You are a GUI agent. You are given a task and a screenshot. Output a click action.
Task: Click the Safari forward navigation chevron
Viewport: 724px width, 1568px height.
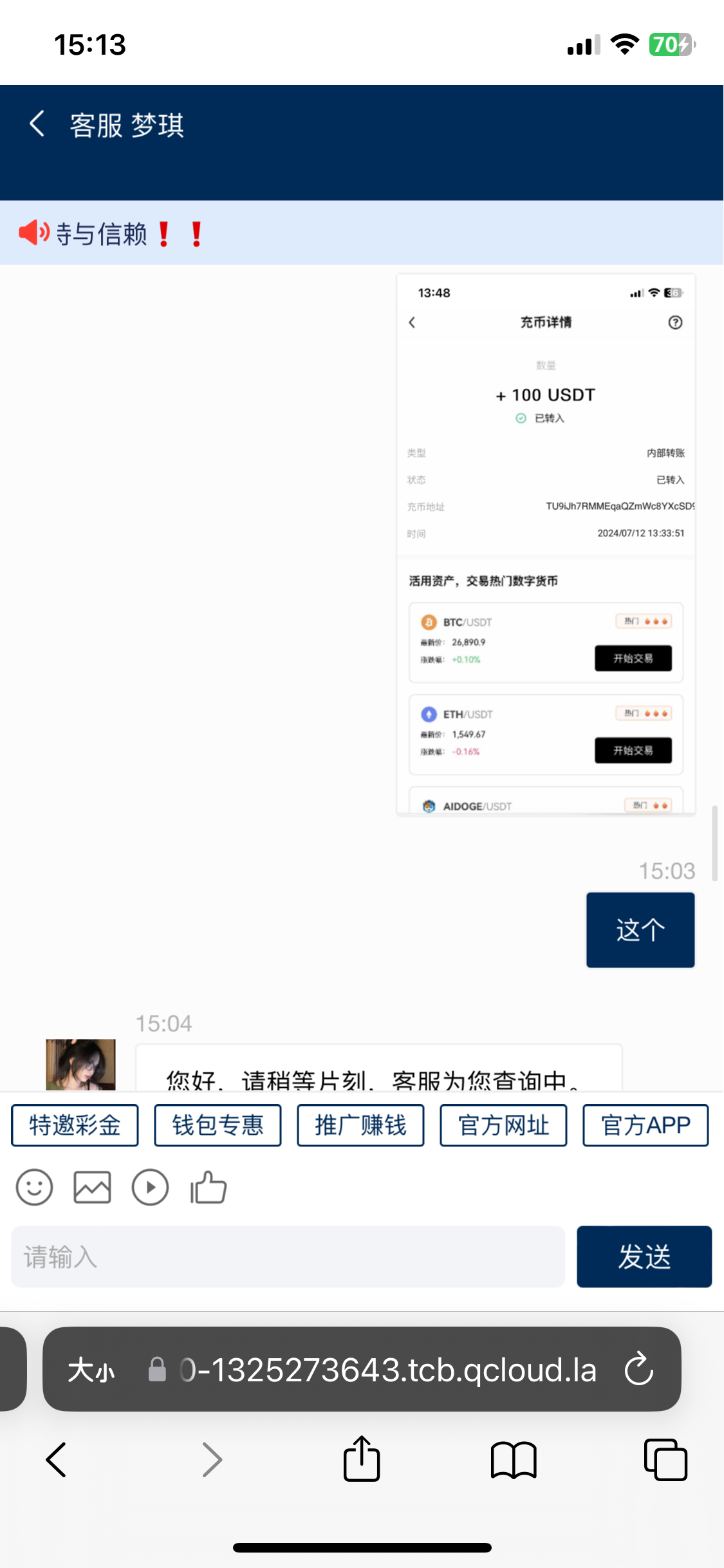[212, 1460]
